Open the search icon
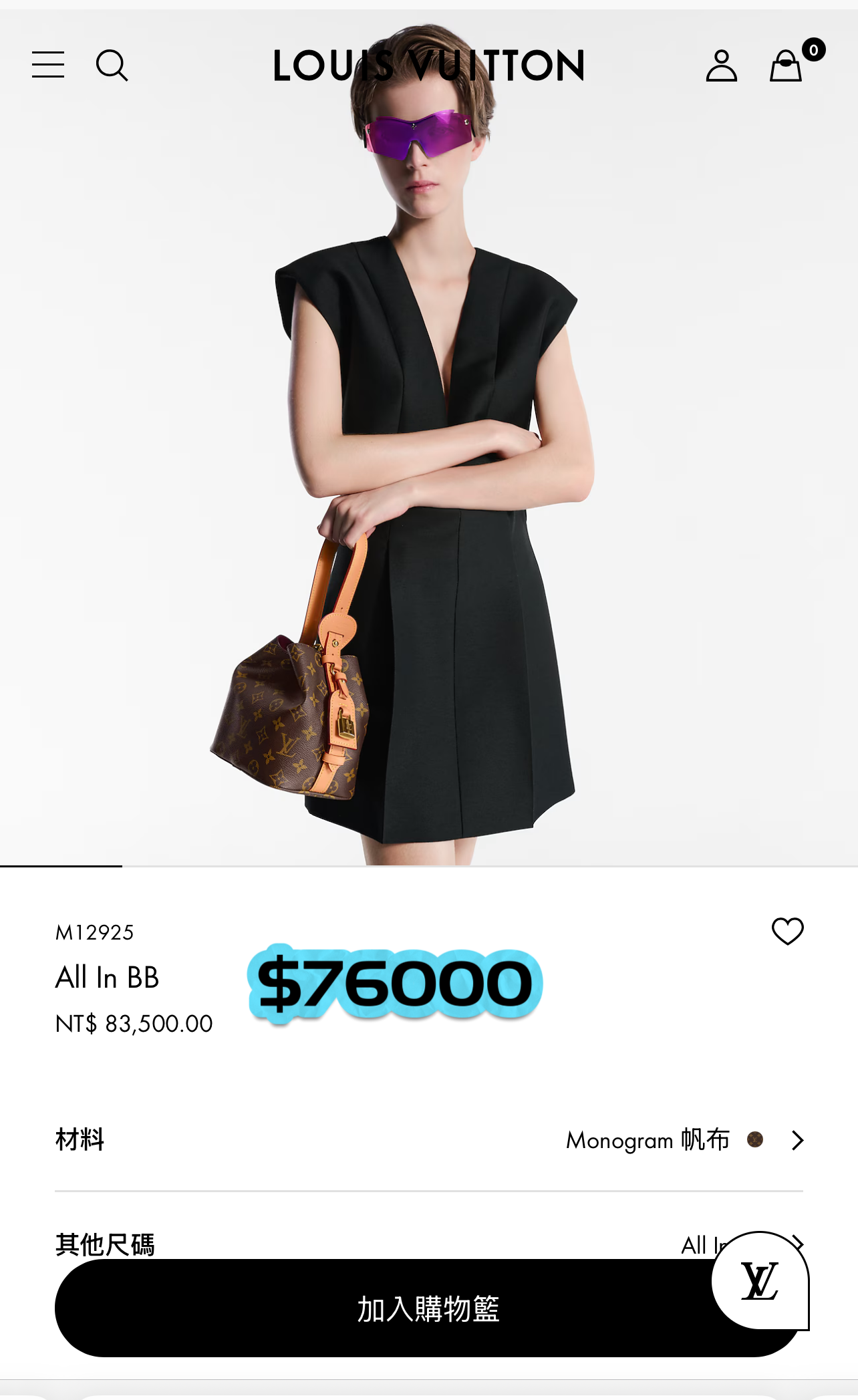The image size is (858, 1400). pyautogui.click(x=112, y=65)
